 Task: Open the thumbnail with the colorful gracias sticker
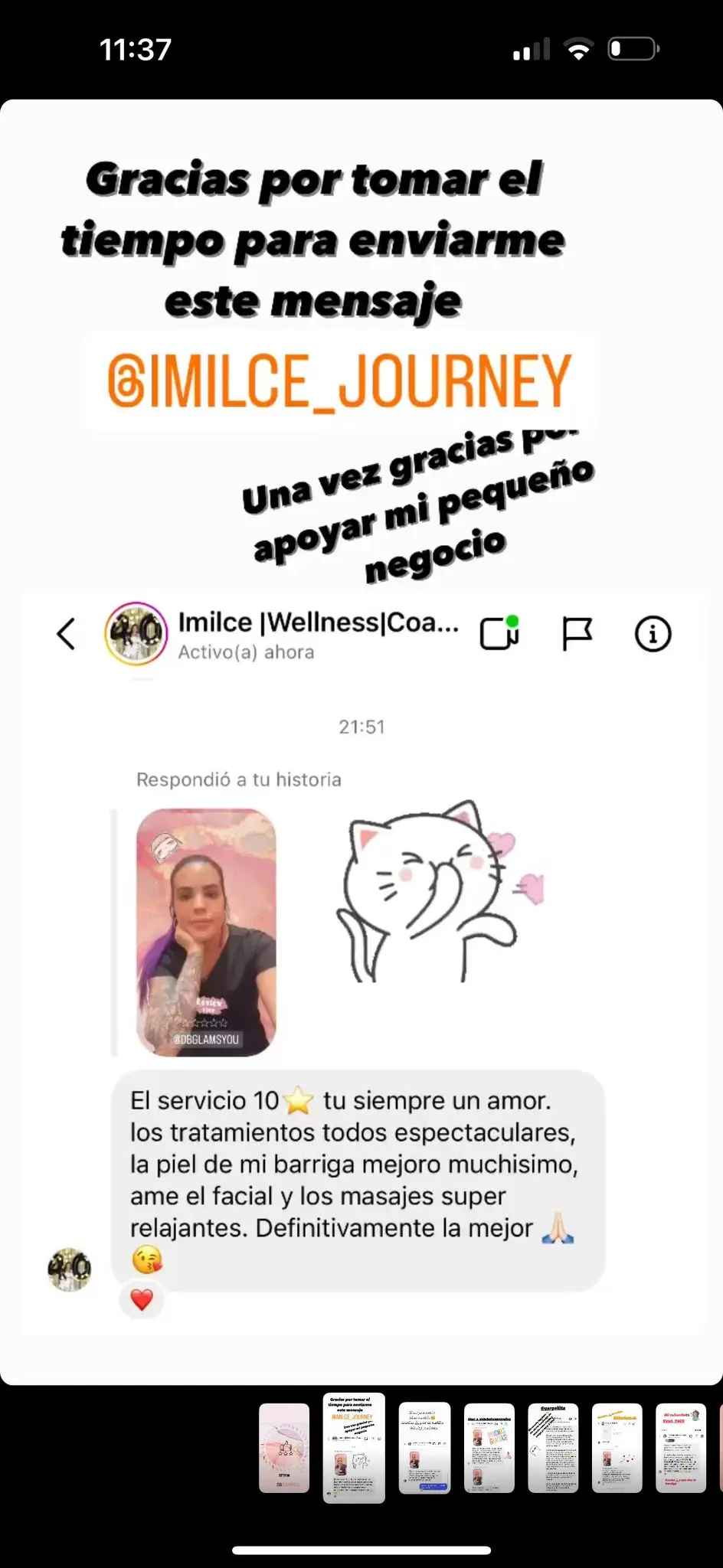pos(489,1448)
